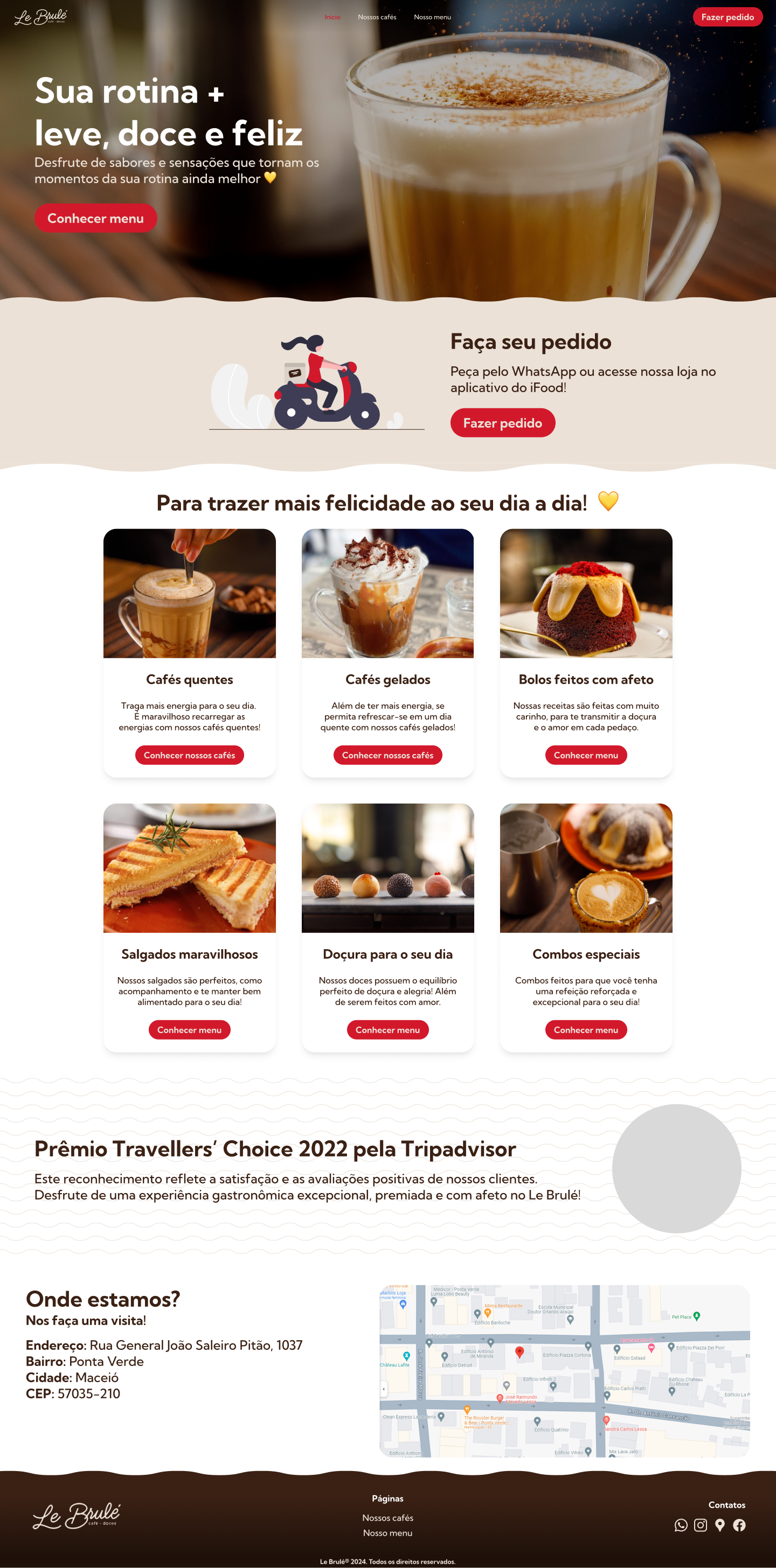The image size is (776, 1568).
Task: Click the green Pet Place pin on the map
Action: [x=697, y=1315]
